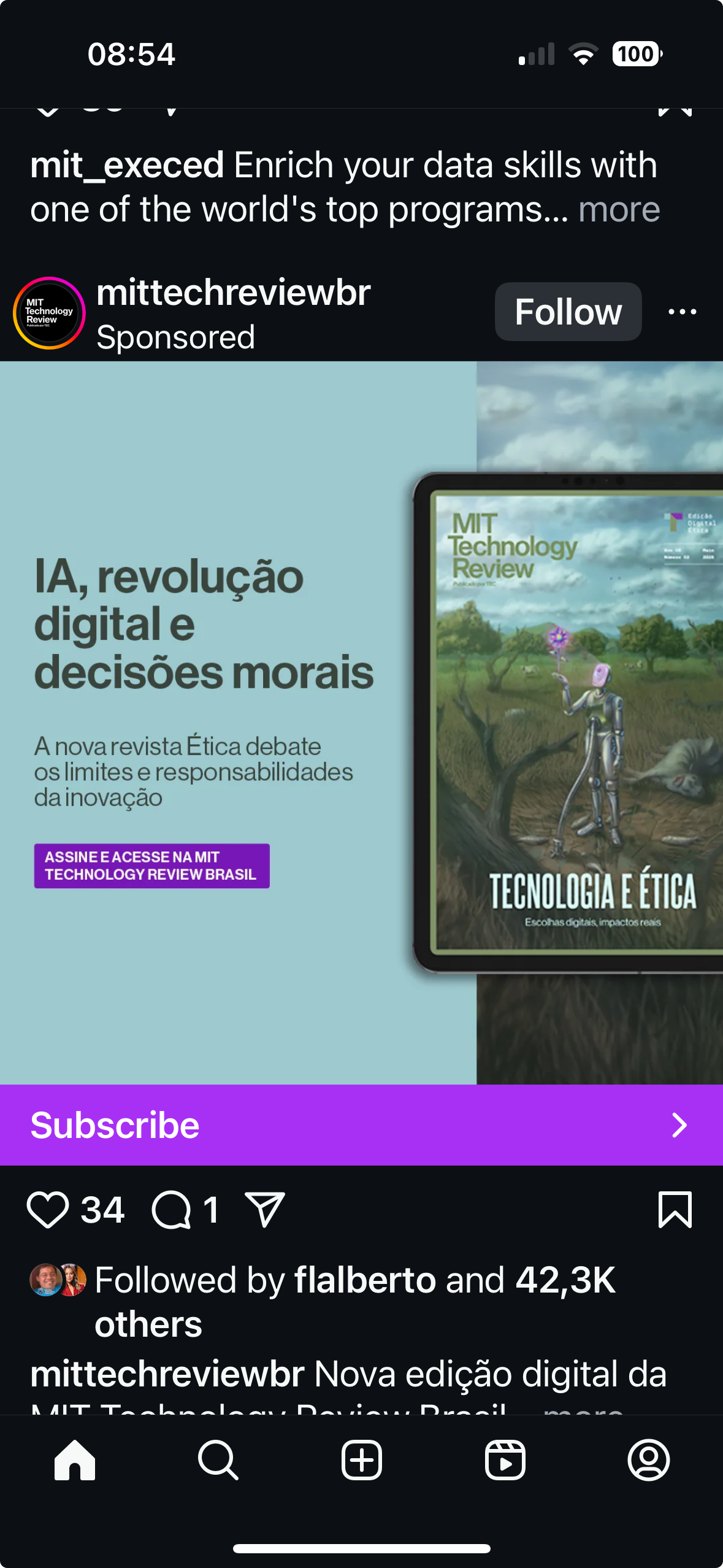The height and width of the screenshot is (1568, 723).
Task: View flalberto's profile from followed-by line
Action: pyautogui.click(x=365, y=1280)
